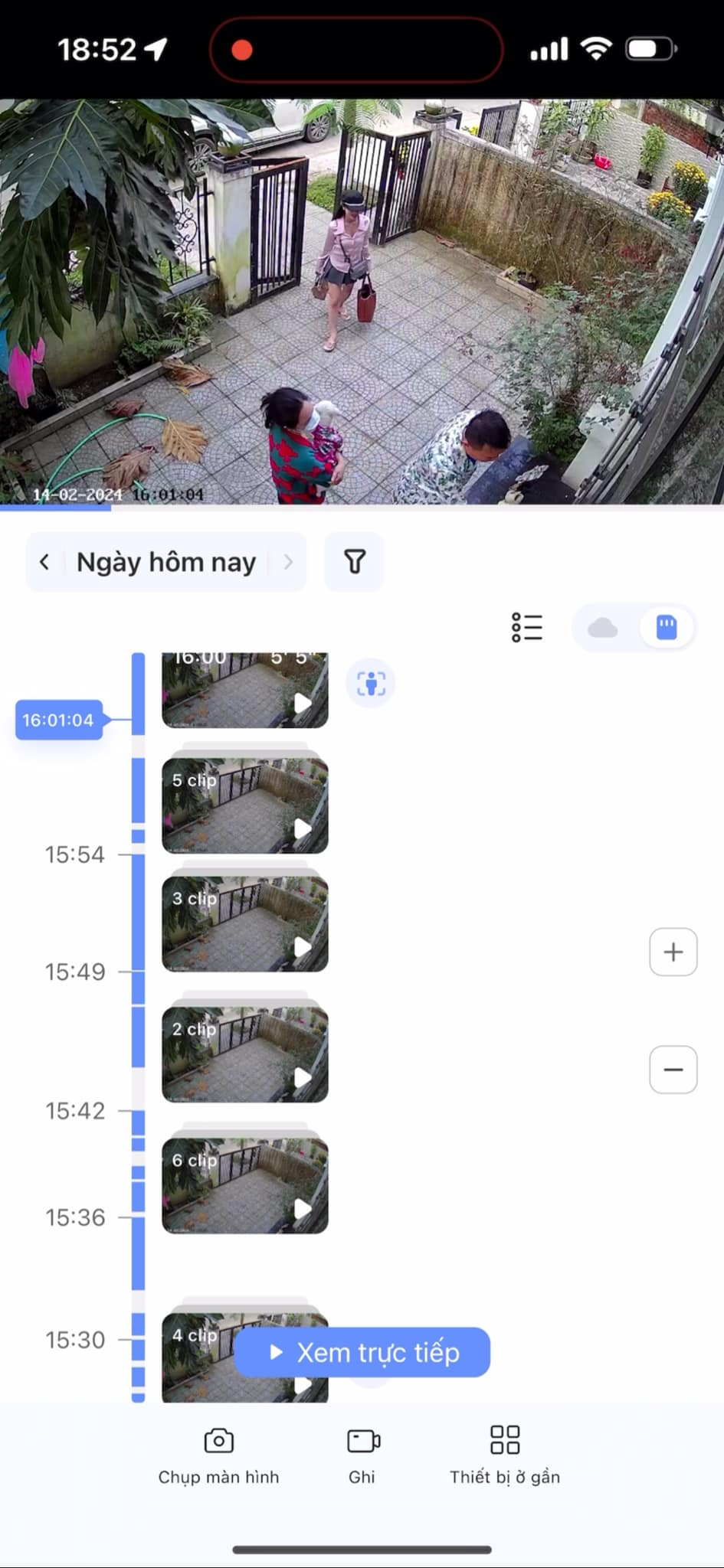
Task: Take a snapshot with Chụp màn hình
Action: (x=218, y=1455)
